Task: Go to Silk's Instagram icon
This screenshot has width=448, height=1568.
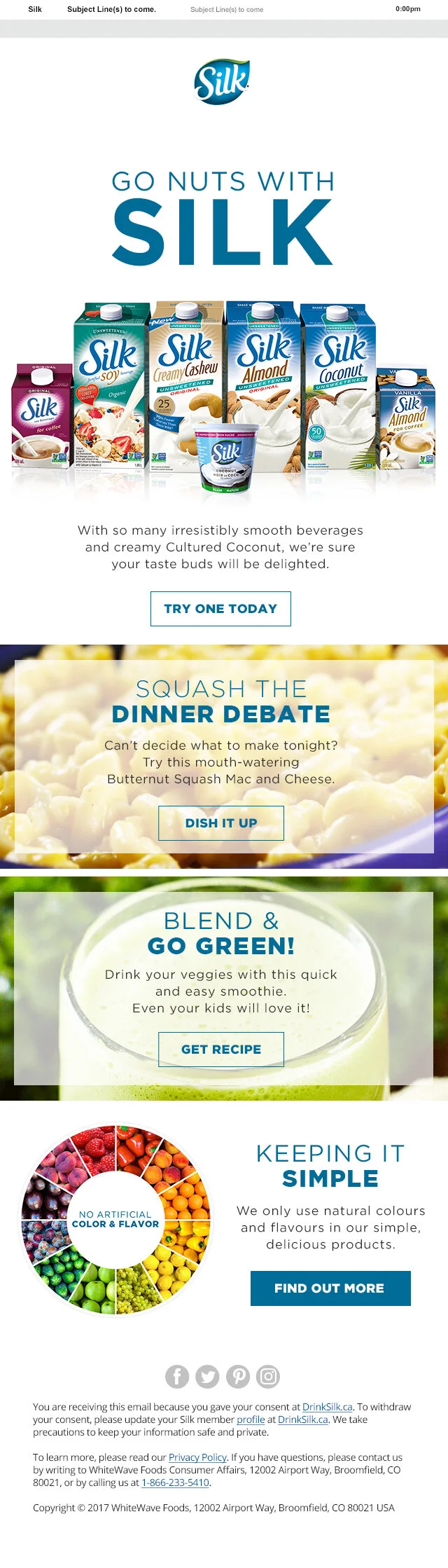Action: pyautogui.click(x=268, y=1376)
